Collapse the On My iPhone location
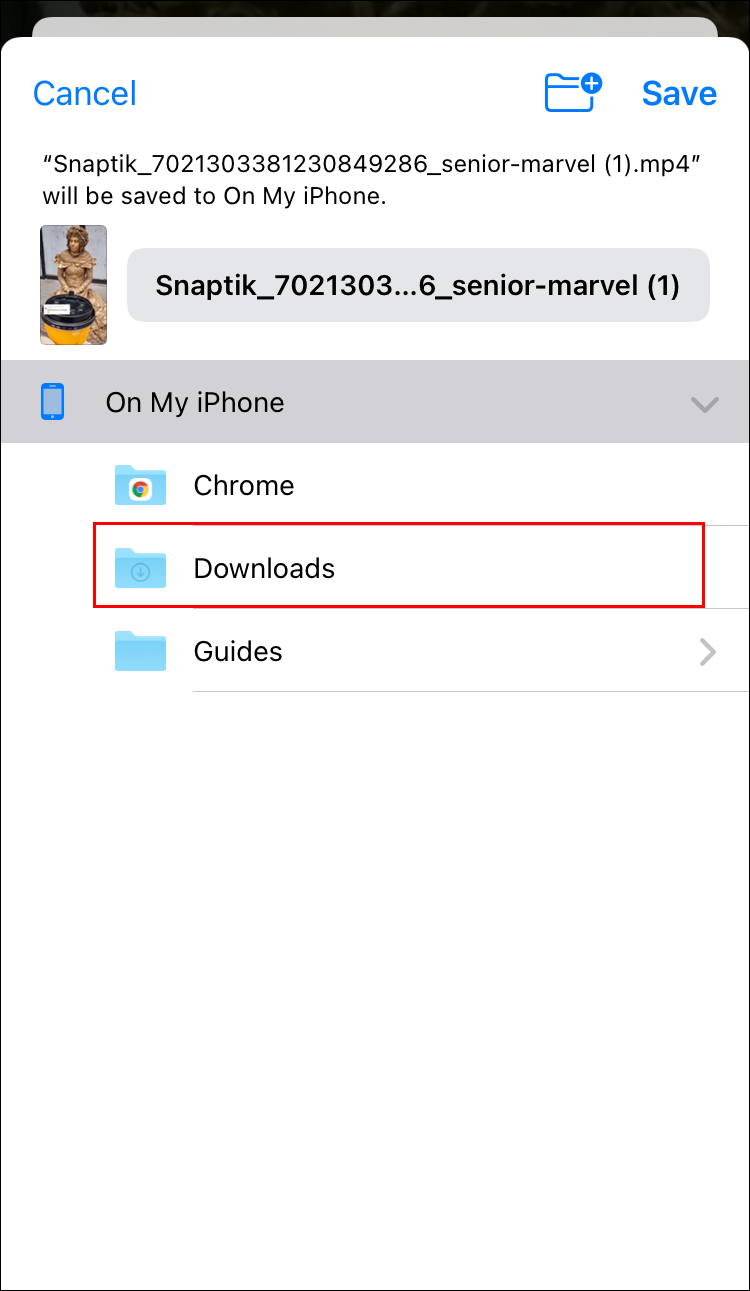 [705, 404]
